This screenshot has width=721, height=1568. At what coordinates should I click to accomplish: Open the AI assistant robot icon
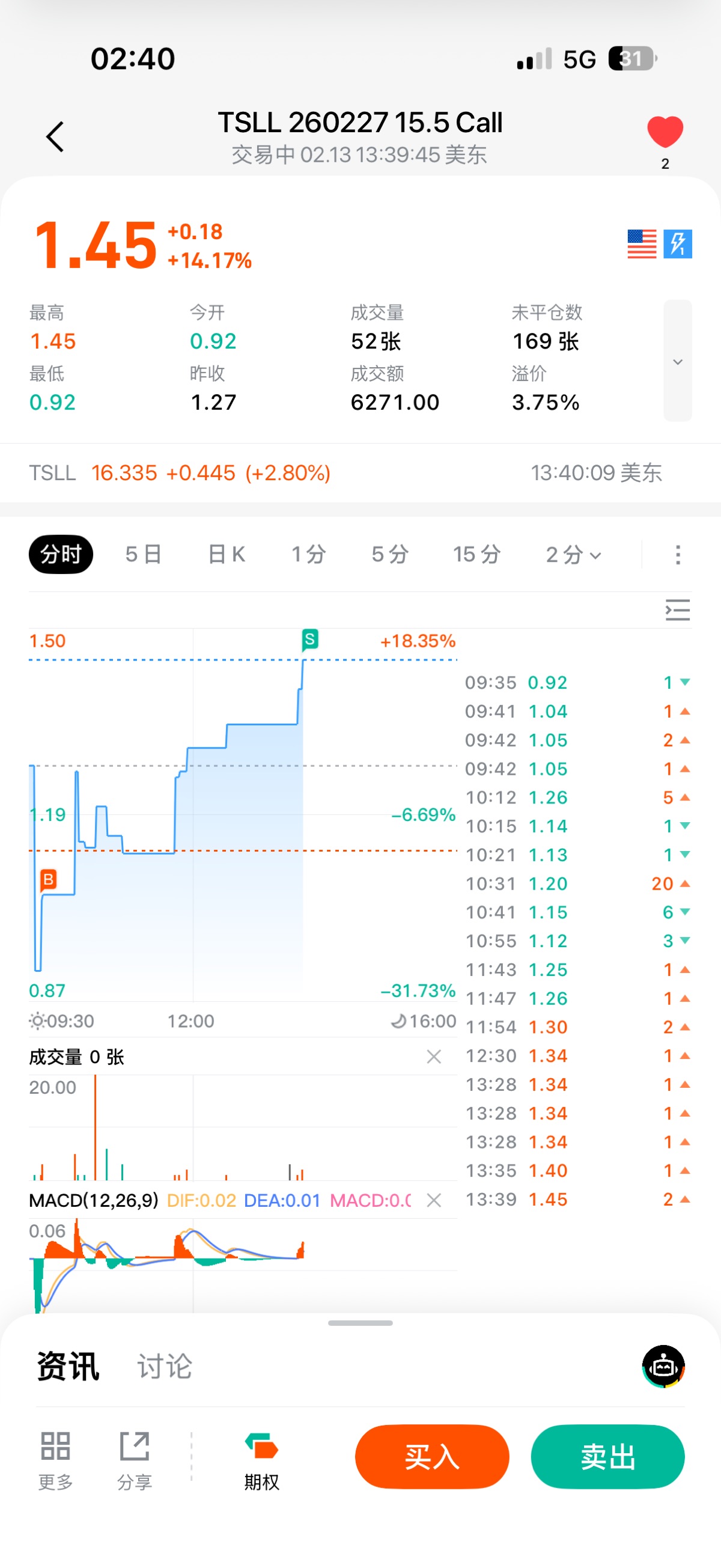point(663,1366)
